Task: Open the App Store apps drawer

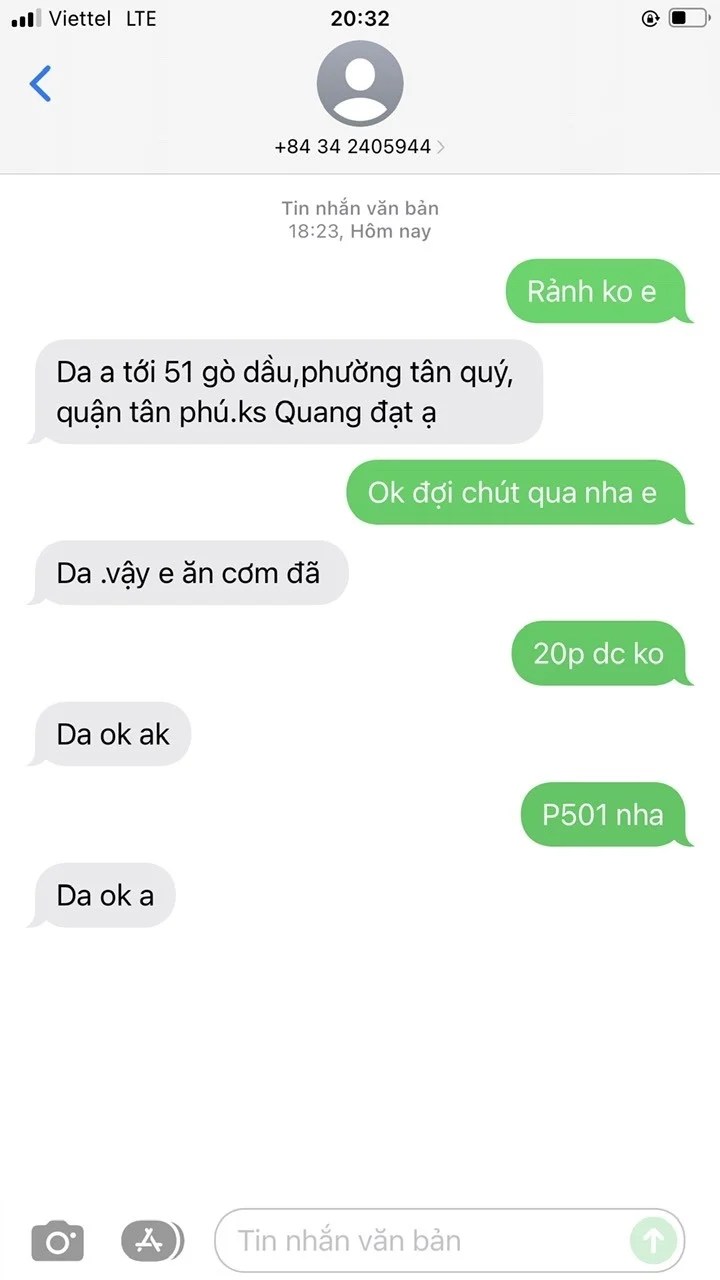Action: point(152,1241)
